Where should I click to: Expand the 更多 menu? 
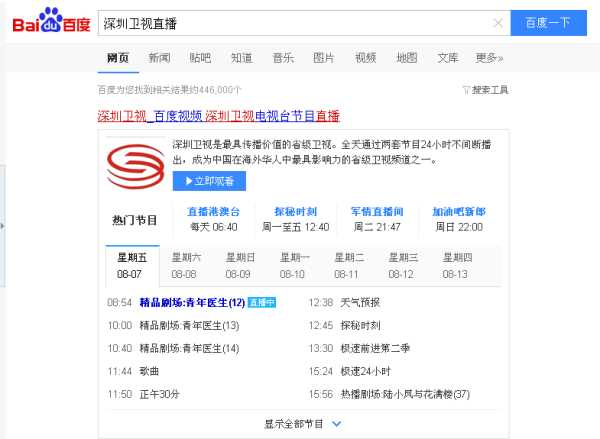(x=489, y=58)
